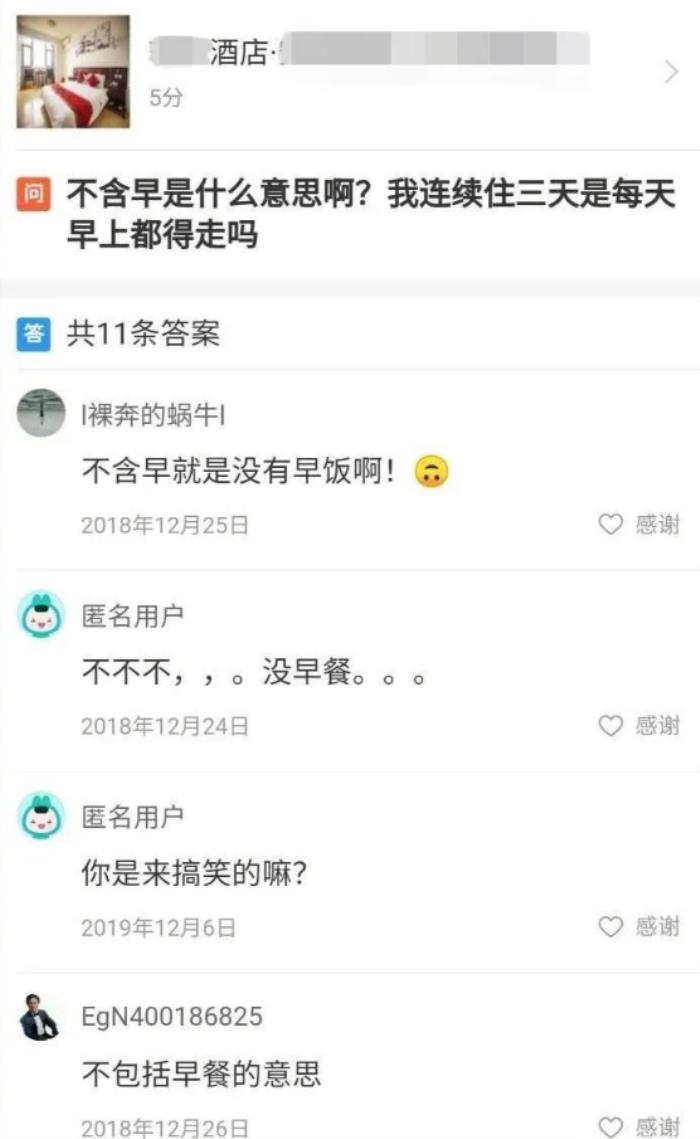This screenshot has height=1139, width=700.
Task: Thank the answer by l裸奔的蜗牛l
Action: point(639,524)
